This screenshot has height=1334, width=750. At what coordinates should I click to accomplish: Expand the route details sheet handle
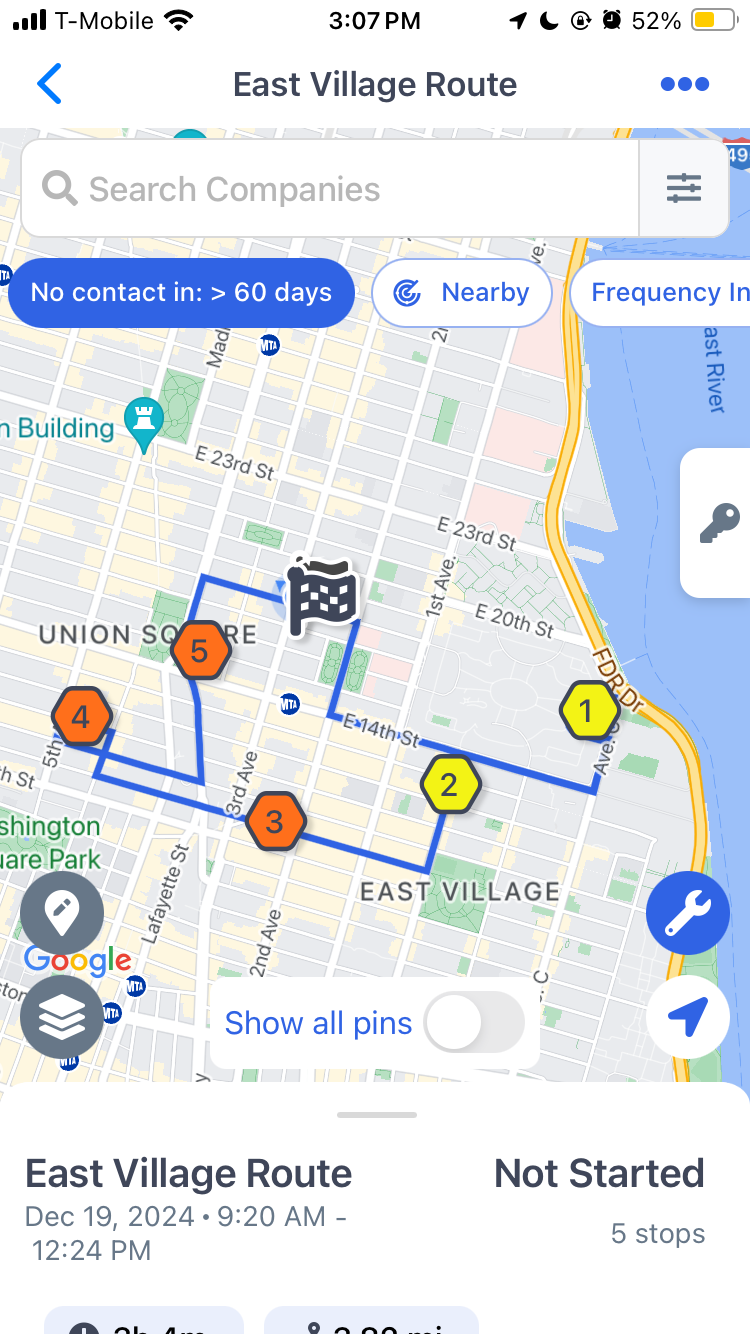click(376, 1114)
